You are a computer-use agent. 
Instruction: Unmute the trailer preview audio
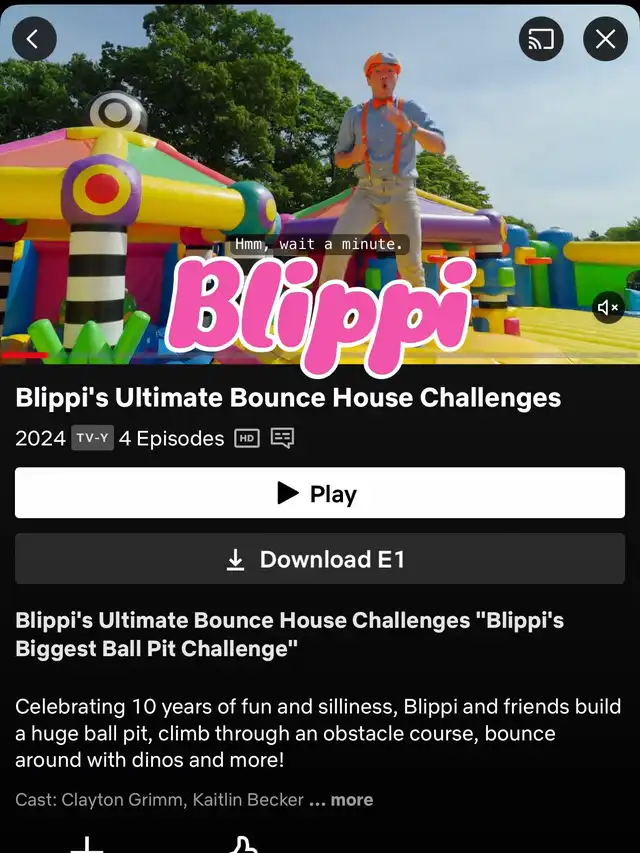click(x=608, y=307)
